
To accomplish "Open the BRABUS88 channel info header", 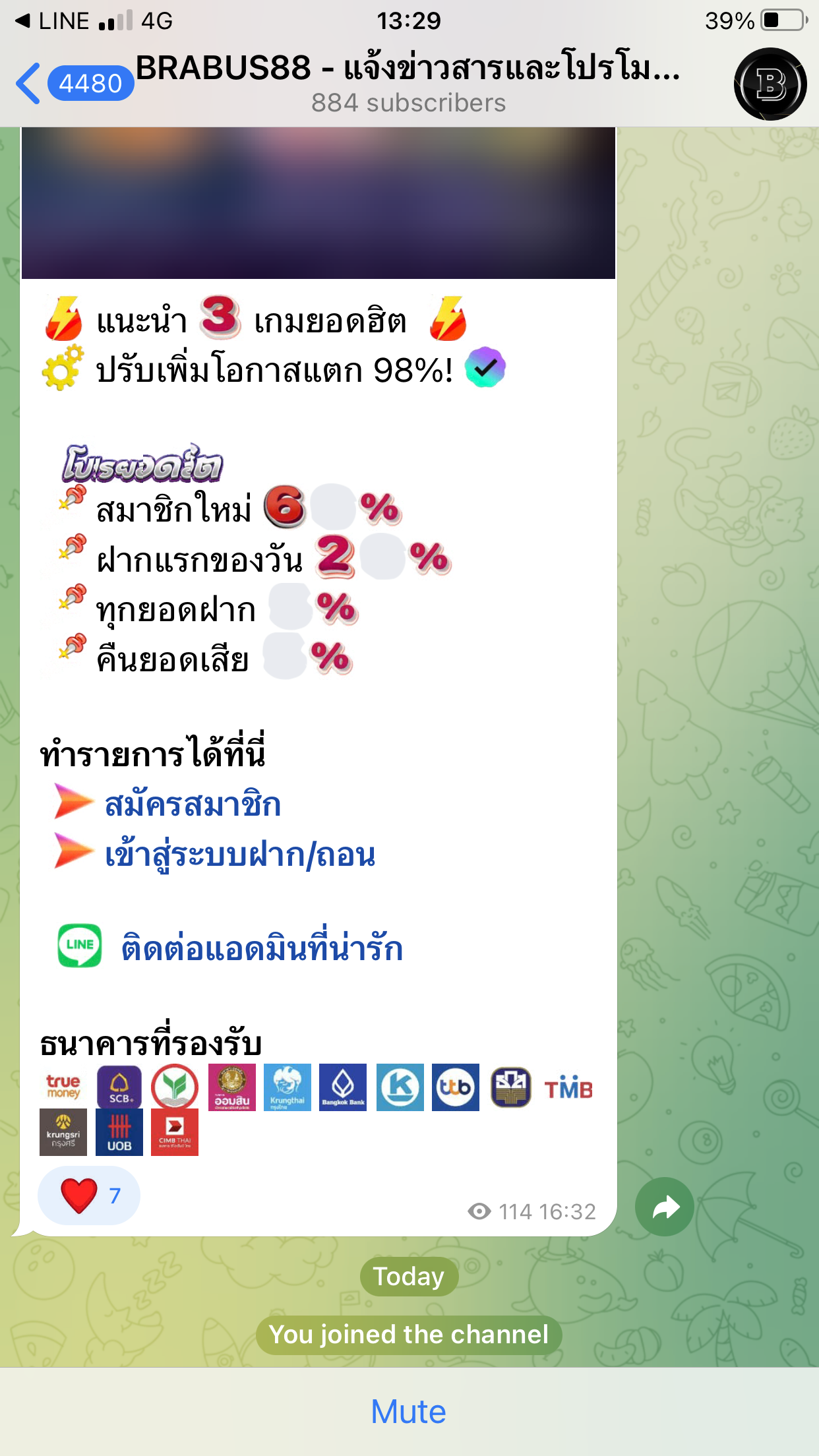I will tap(408, 84).
